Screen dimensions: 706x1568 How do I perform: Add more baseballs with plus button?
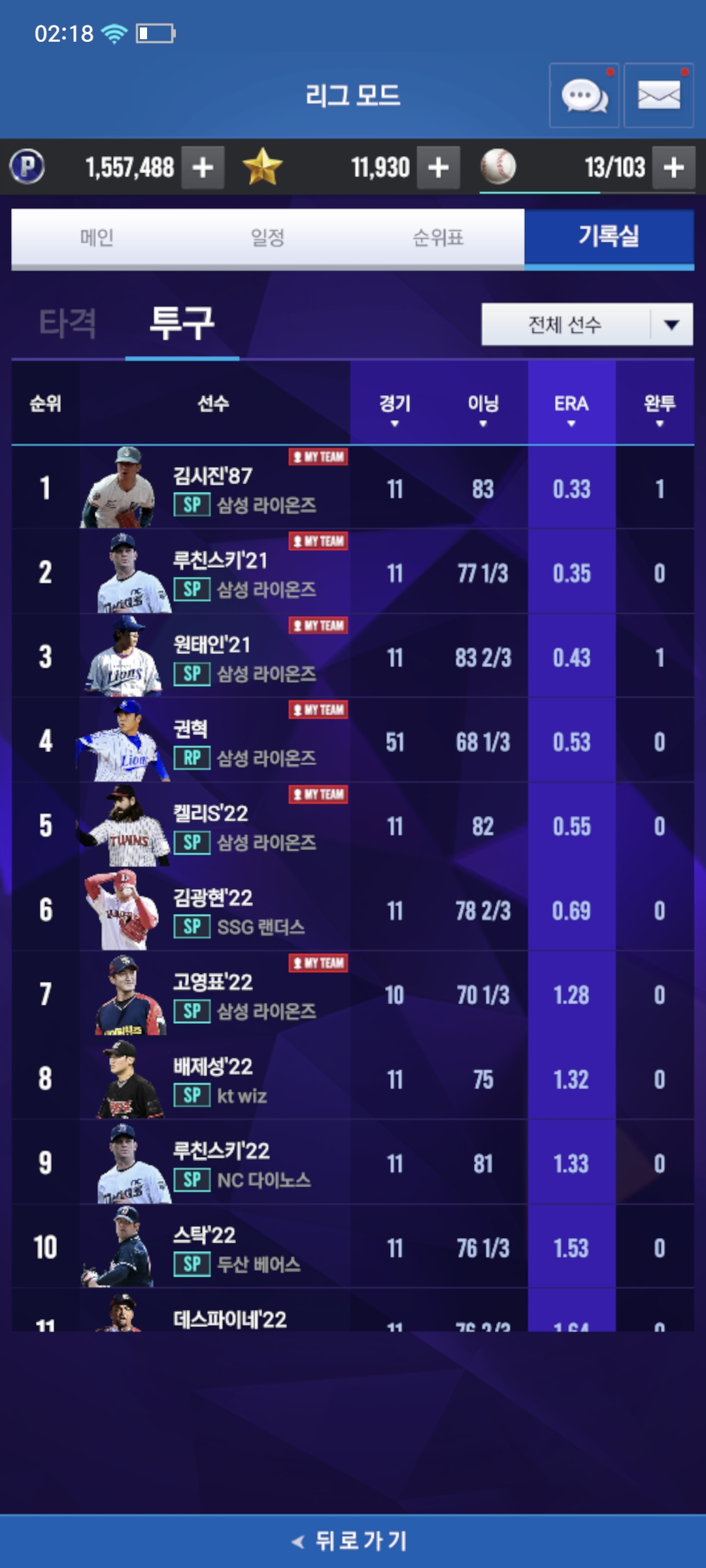pyautogui.click(x=673, y=168)
